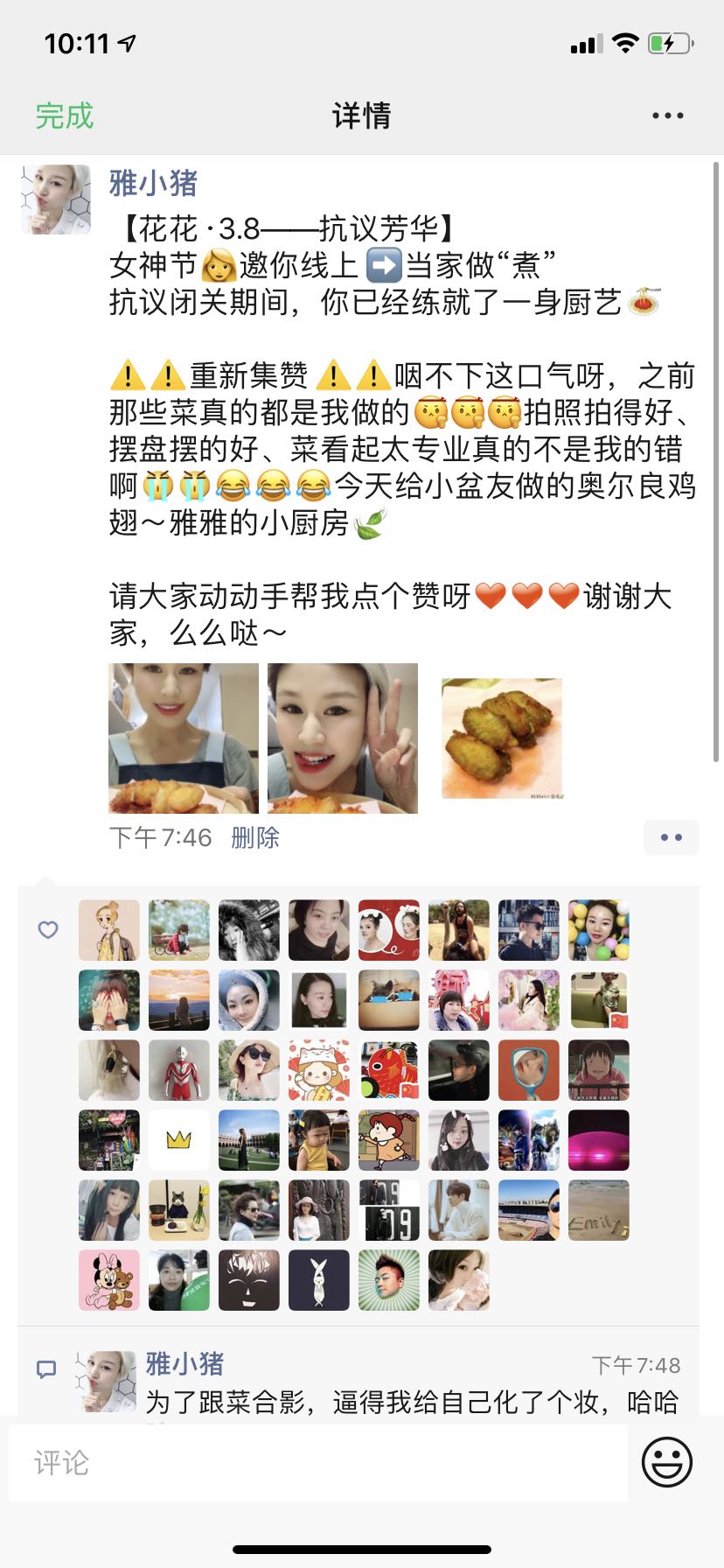Open 雅小猪's profile from the post name

coord(153,183)
